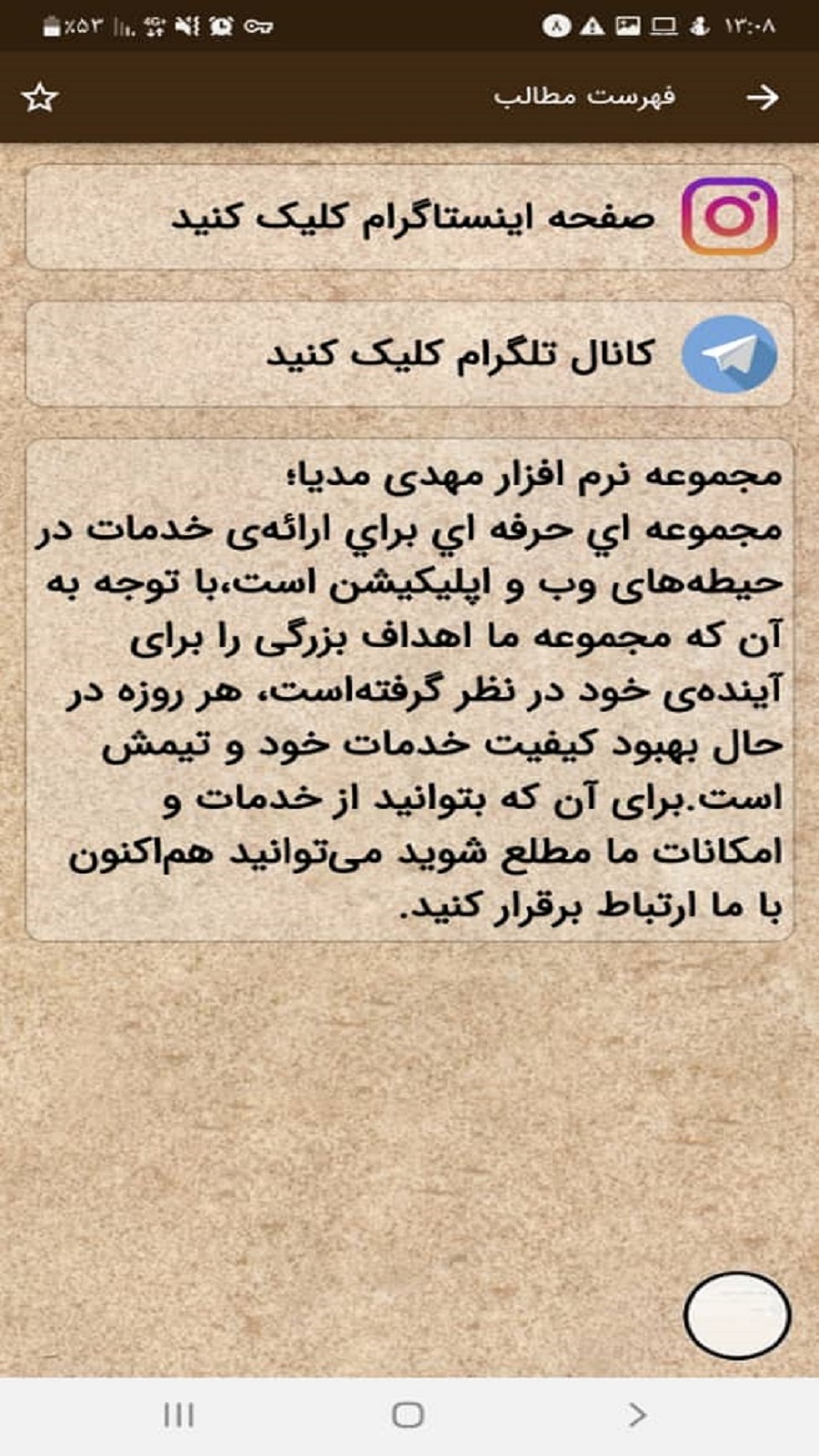Open the Telegram channel row
This screenshot has height=1456, width=819.
tap(409, 354)
